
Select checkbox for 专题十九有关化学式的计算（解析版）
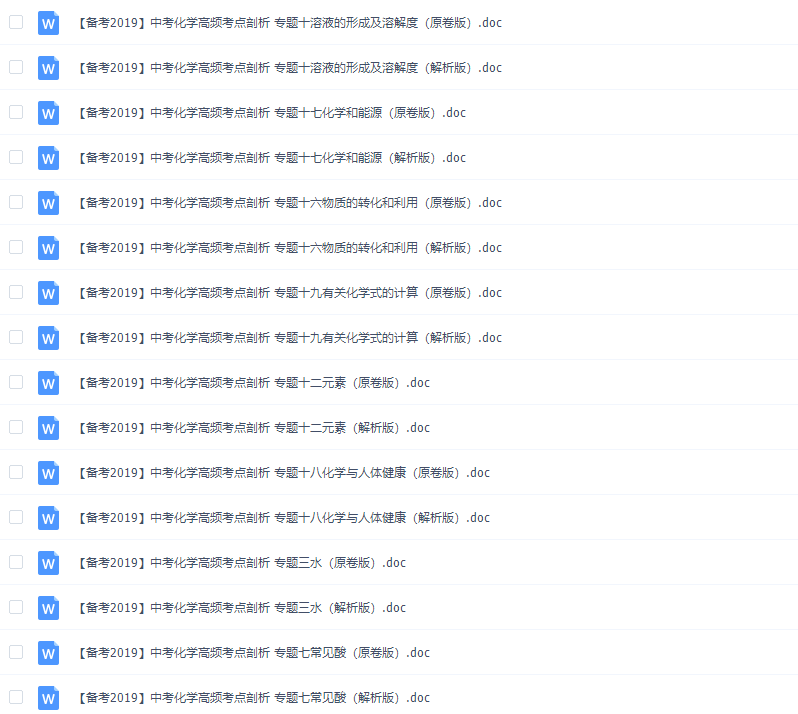(x=16, y=337)
